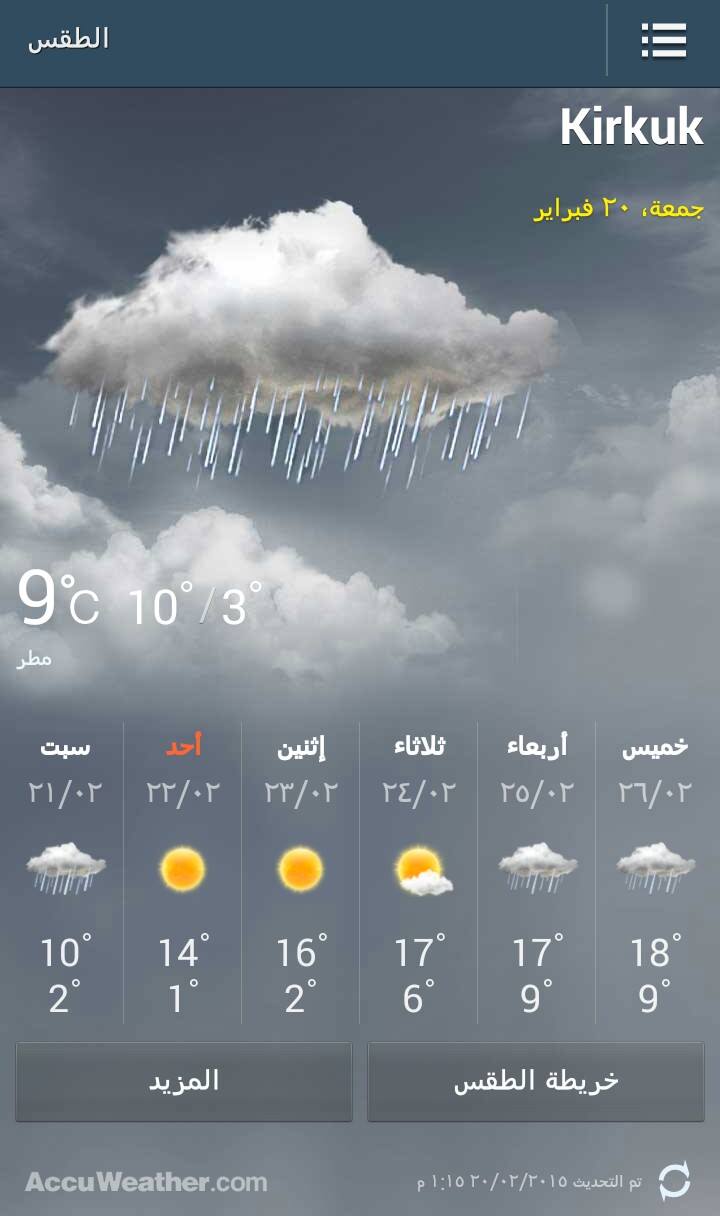
Task: Refresh the weather update
Action: click(675, 1181)
